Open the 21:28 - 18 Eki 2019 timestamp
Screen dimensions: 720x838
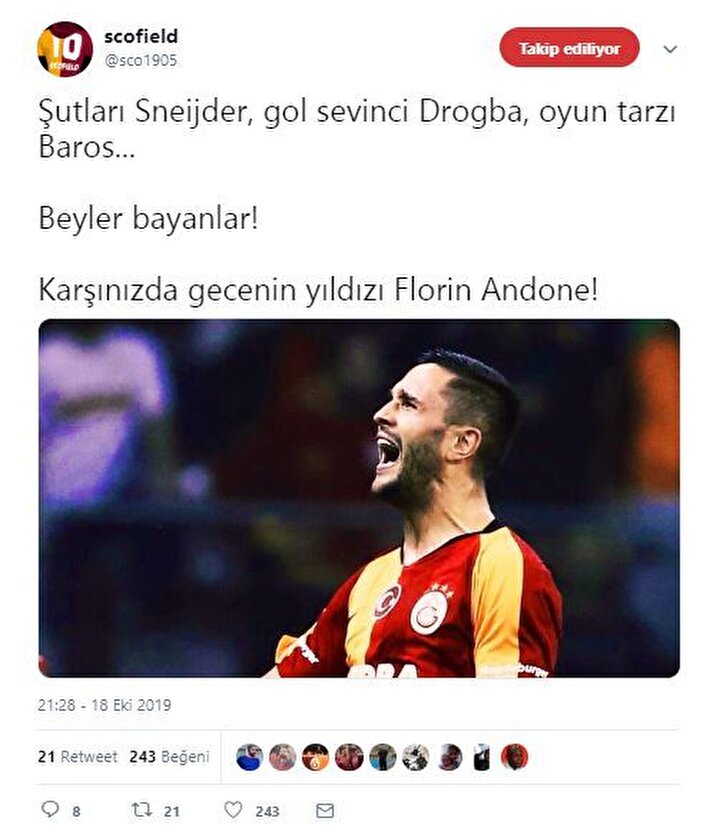tap(105, 705)
